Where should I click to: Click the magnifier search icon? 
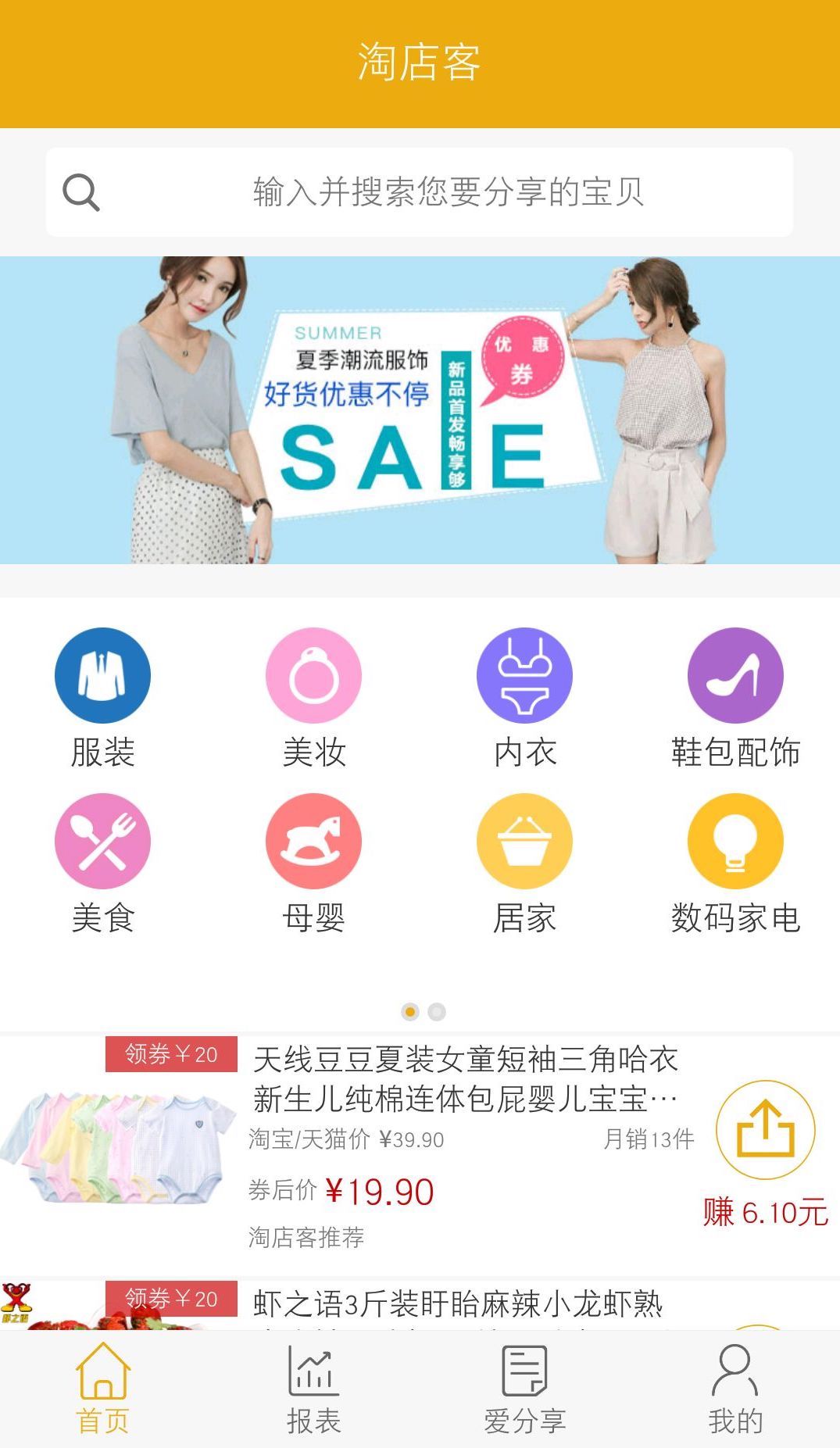tap(82, 191)
